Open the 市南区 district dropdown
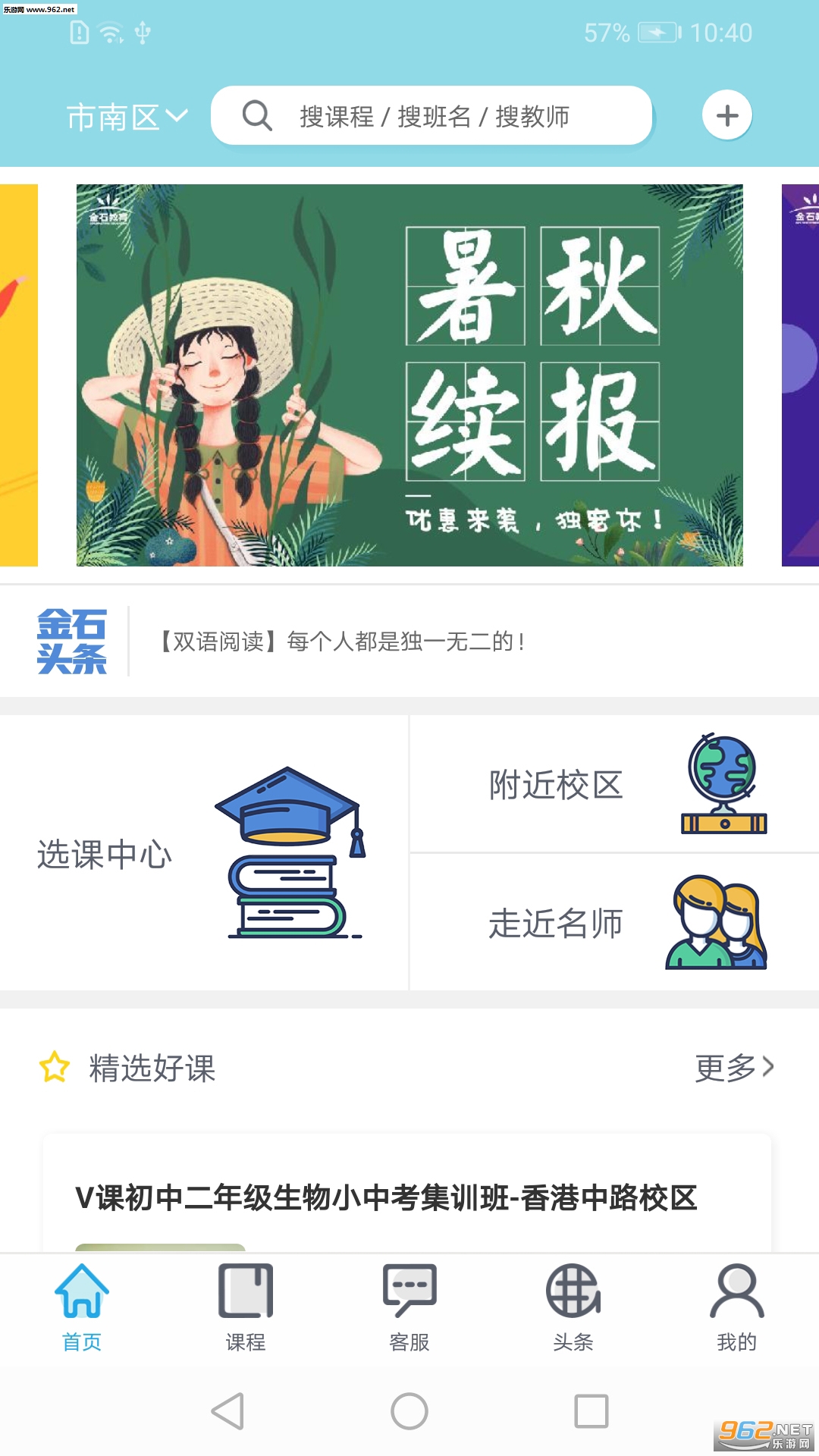This screenshot has width=819, height=1456. tap(127, 117)
